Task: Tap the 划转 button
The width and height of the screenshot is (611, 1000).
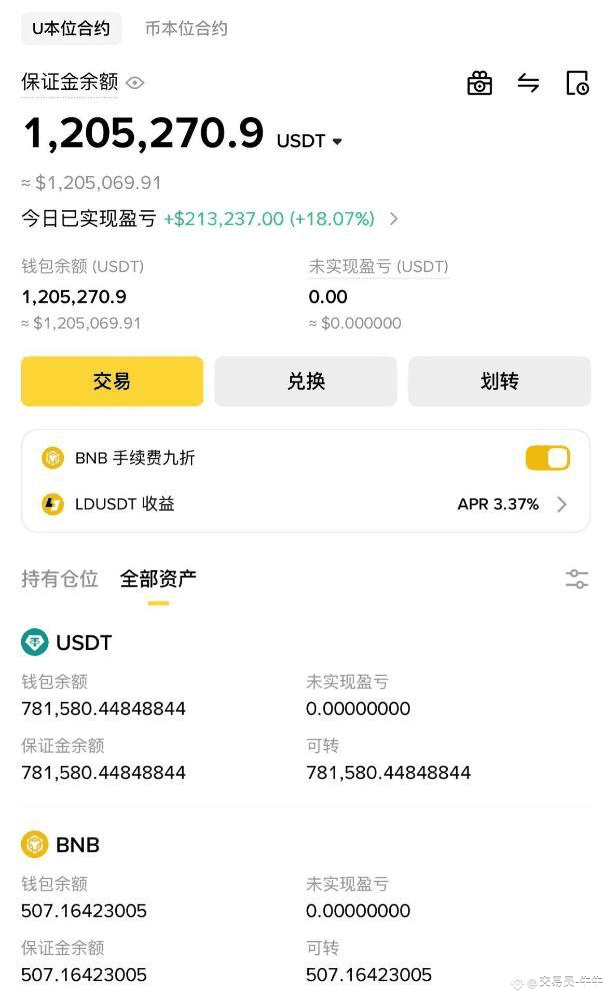Action: [x=499, y=381]
